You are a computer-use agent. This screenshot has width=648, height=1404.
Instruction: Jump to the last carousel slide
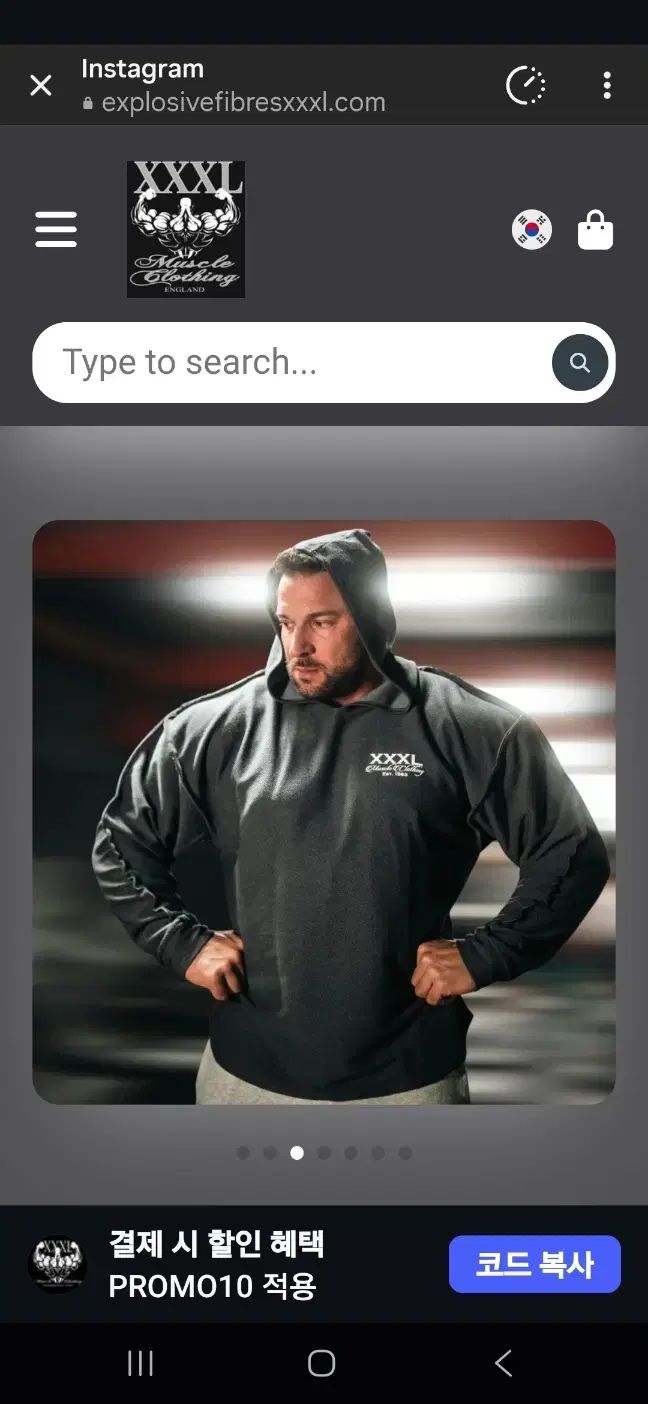coord(405,1153)
